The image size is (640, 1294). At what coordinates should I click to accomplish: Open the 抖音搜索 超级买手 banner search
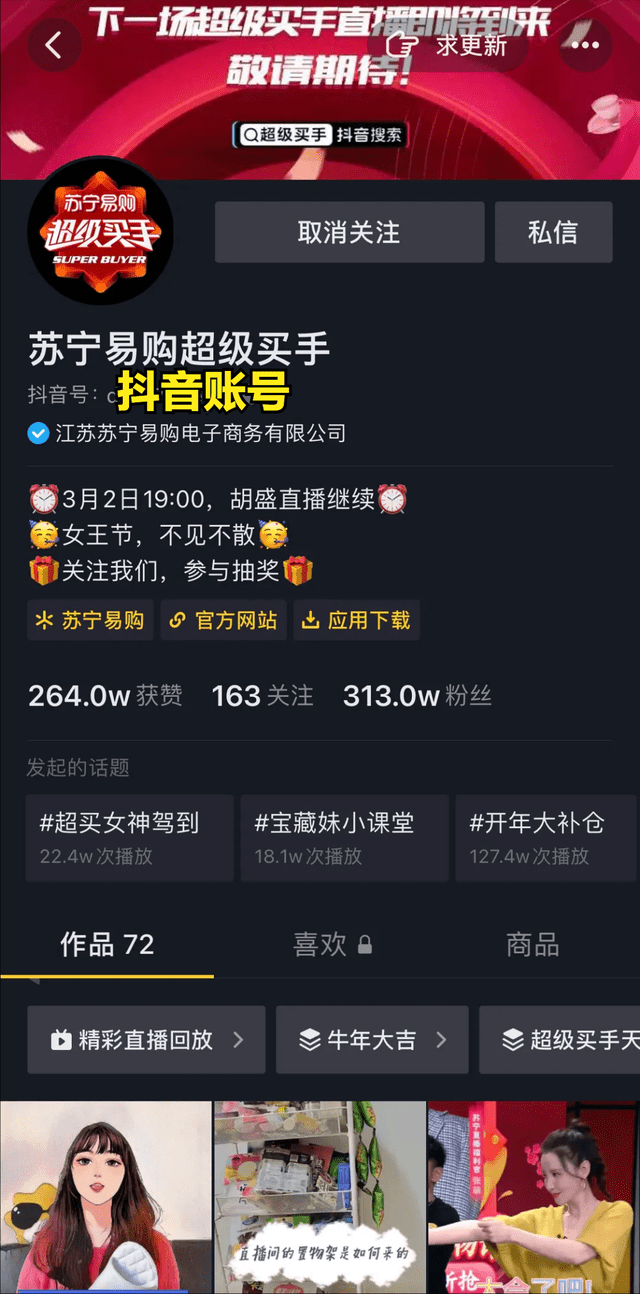click(320, 134)
